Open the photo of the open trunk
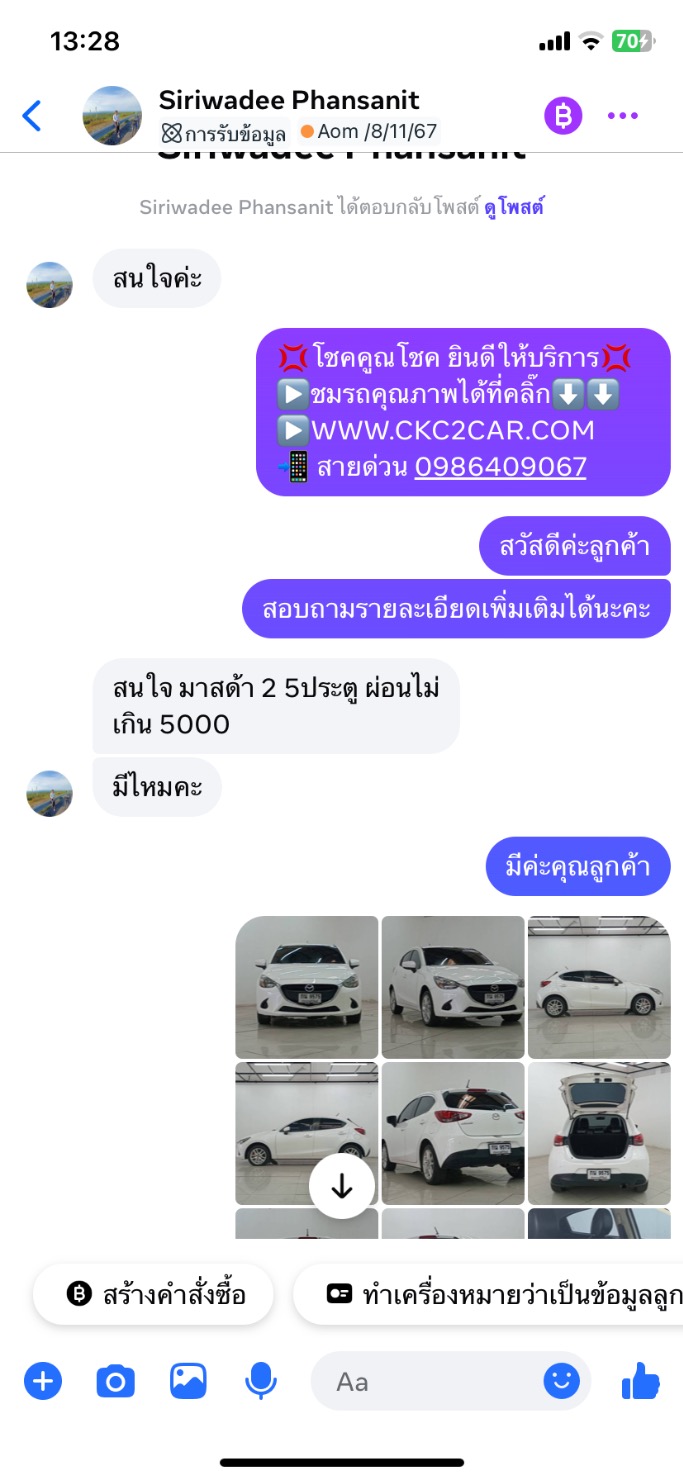This screenshot has width=683, height=1480. pyautogui.click(x=599, y=1133)
